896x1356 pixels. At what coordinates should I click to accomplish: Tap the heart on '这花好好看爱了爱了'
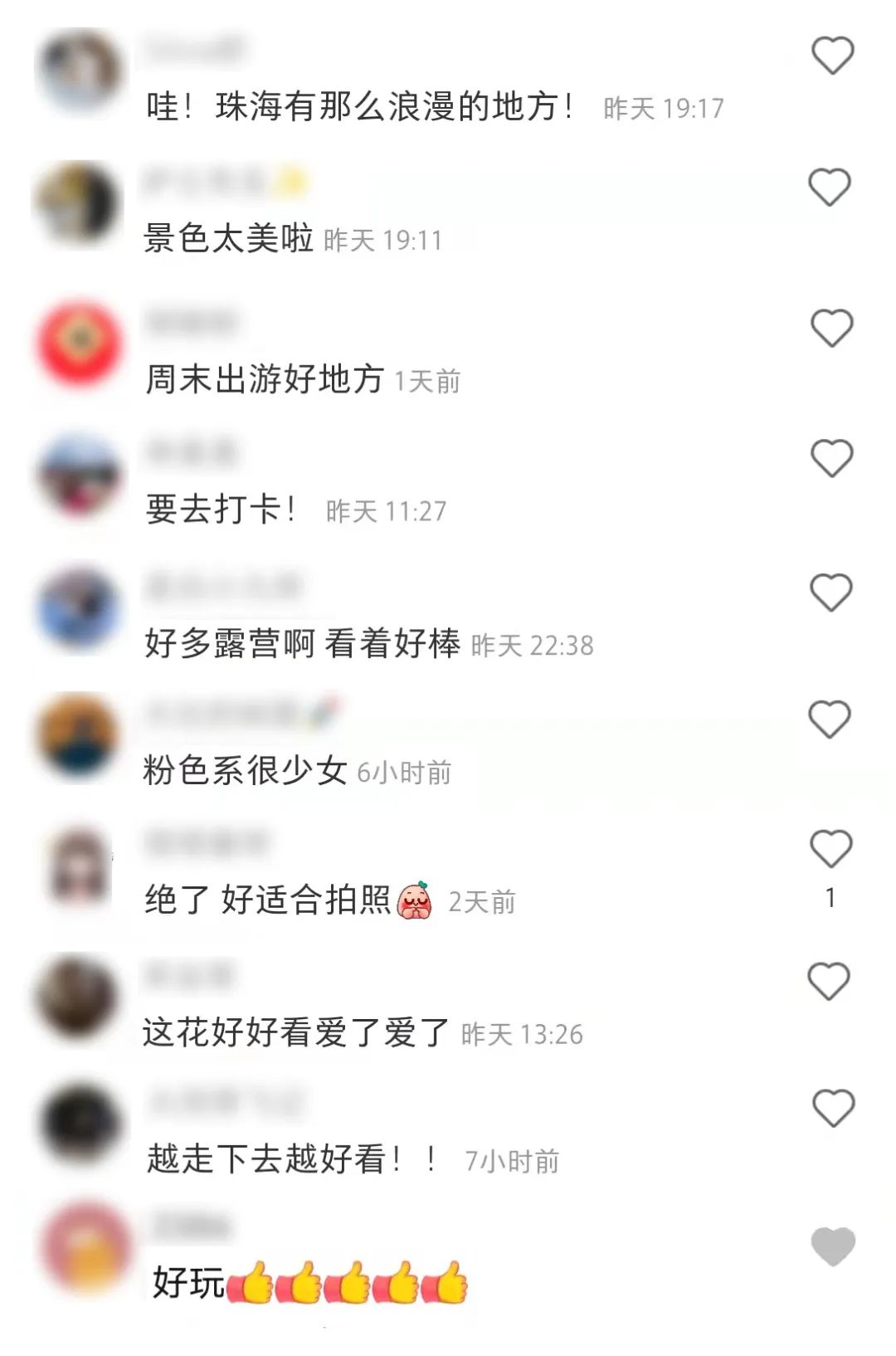click(829, 982)
